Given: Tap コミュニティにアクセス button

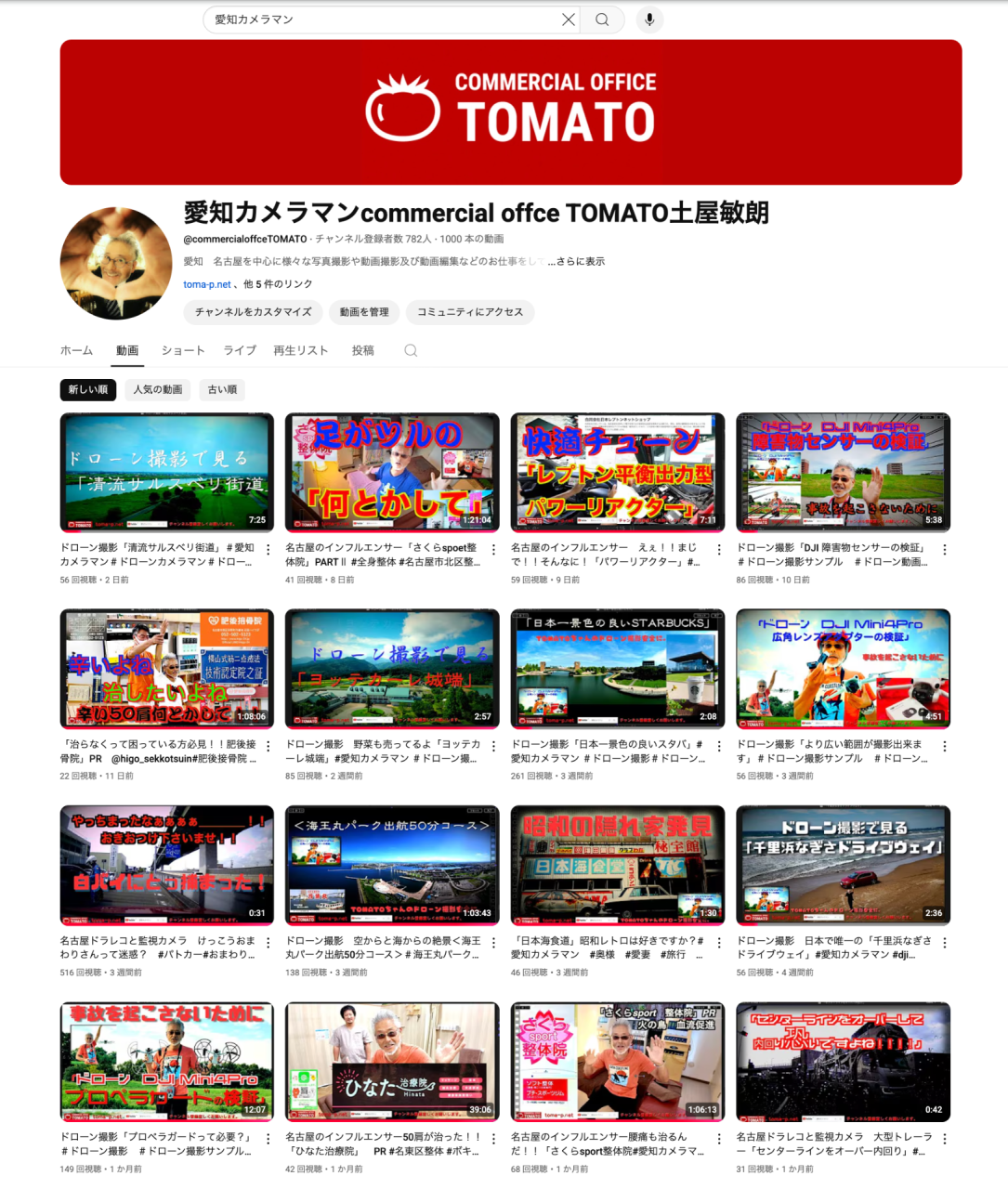Looking at the screenshot, I should (469, 312).
